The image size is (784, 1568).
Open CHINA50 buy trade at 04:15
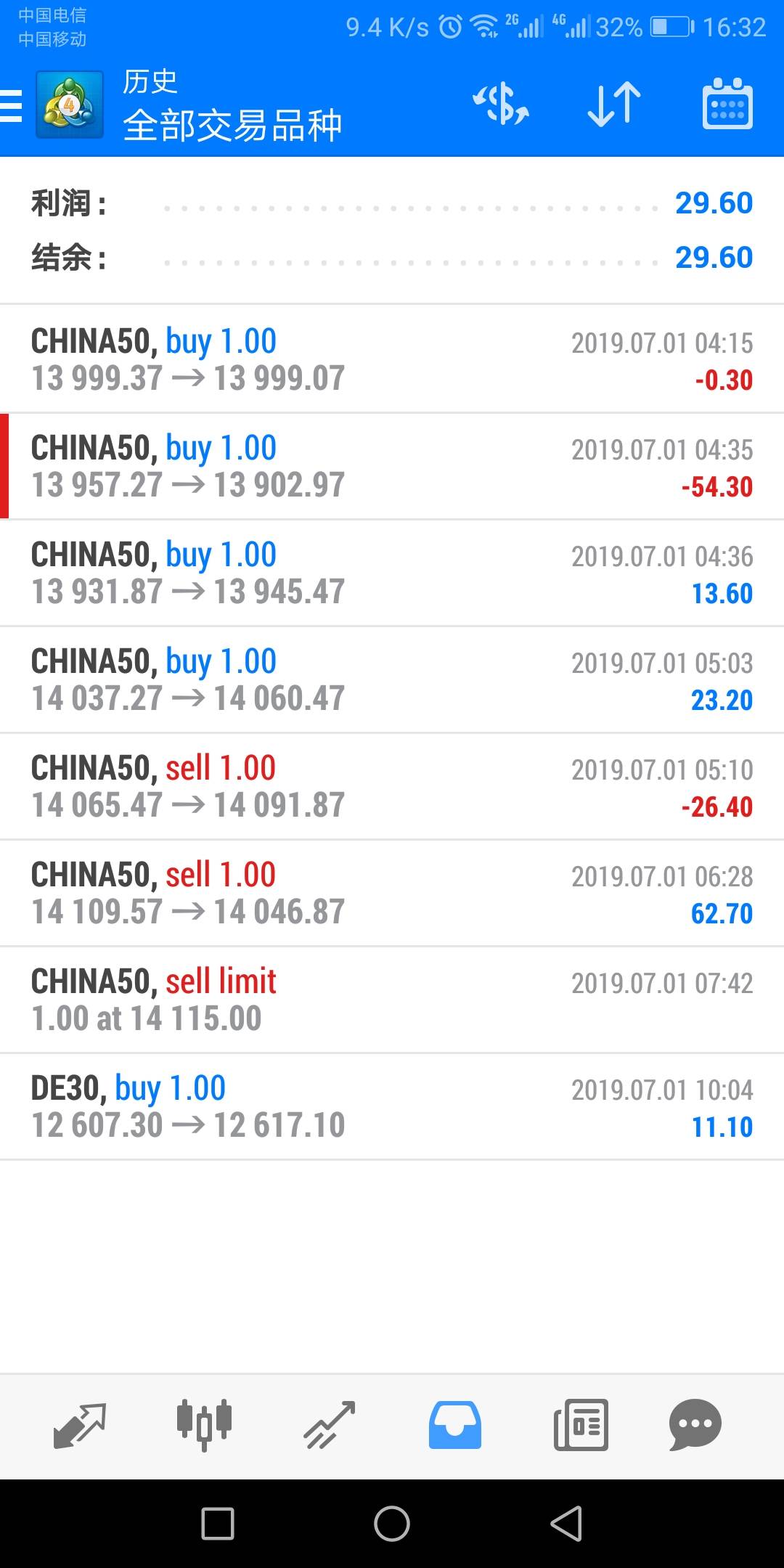[392, 359]
